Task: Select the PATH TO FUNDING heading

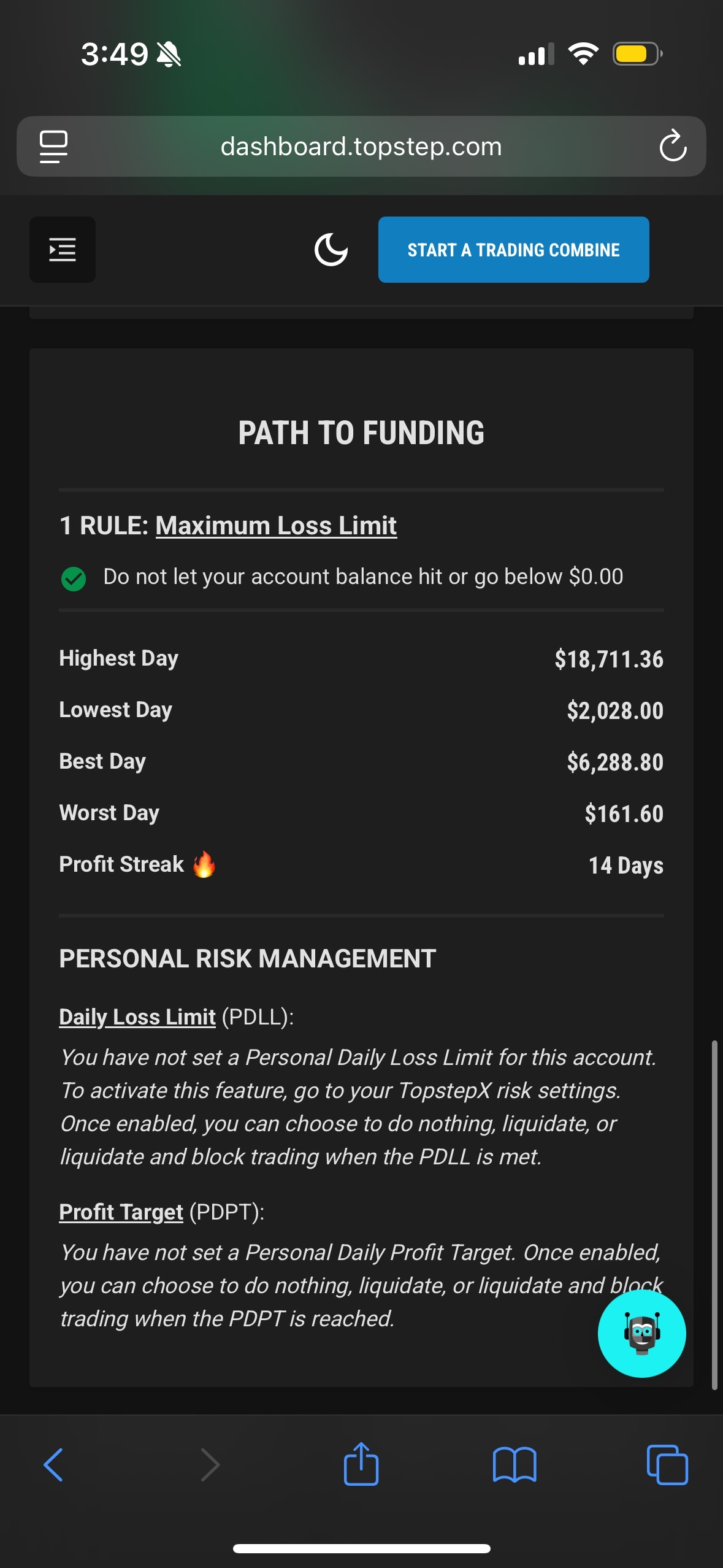Action: point(361,432)
